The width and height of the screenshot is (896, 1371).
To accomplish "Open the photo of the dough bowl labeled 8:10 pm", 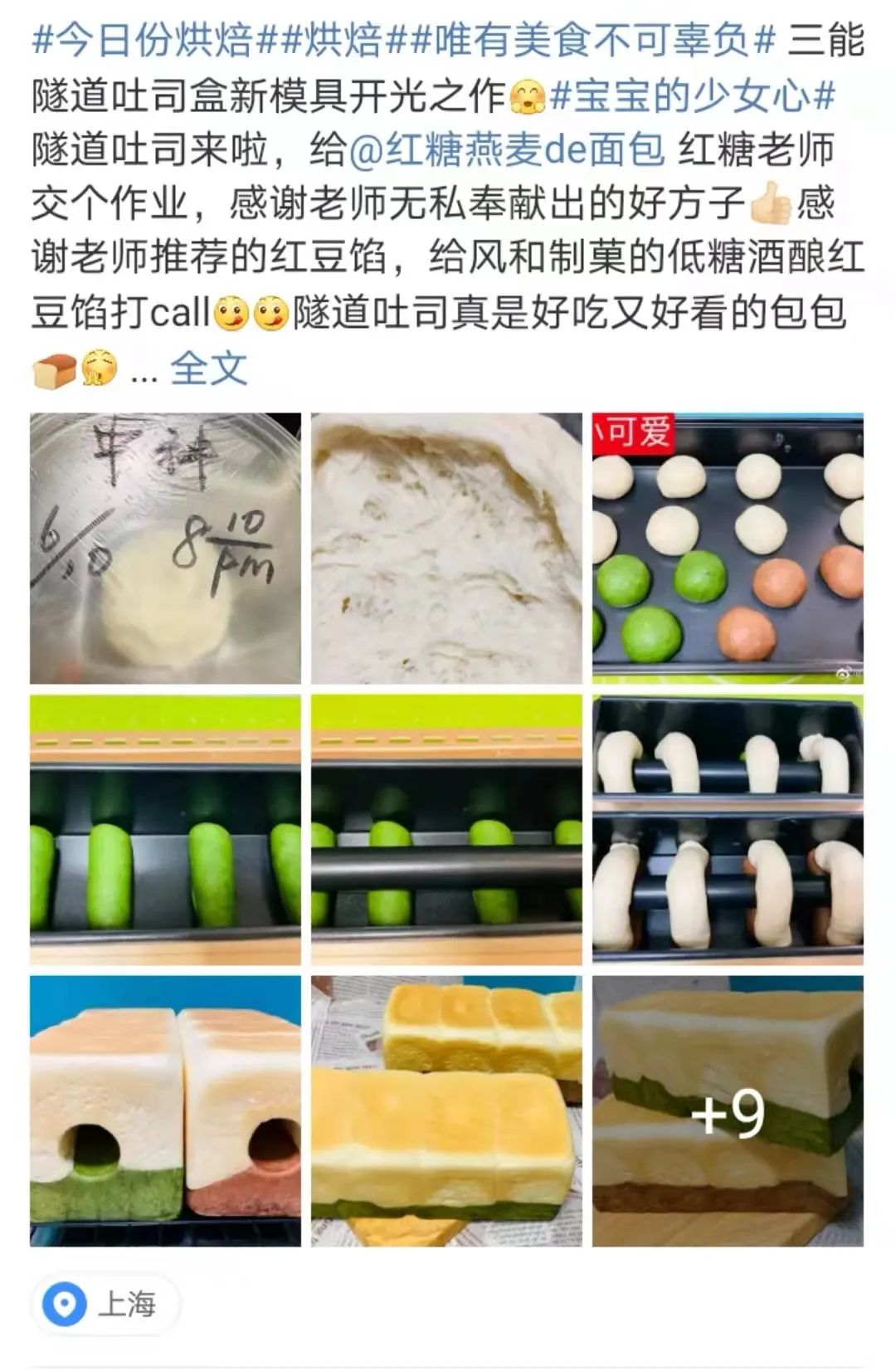I will (165, 549).
